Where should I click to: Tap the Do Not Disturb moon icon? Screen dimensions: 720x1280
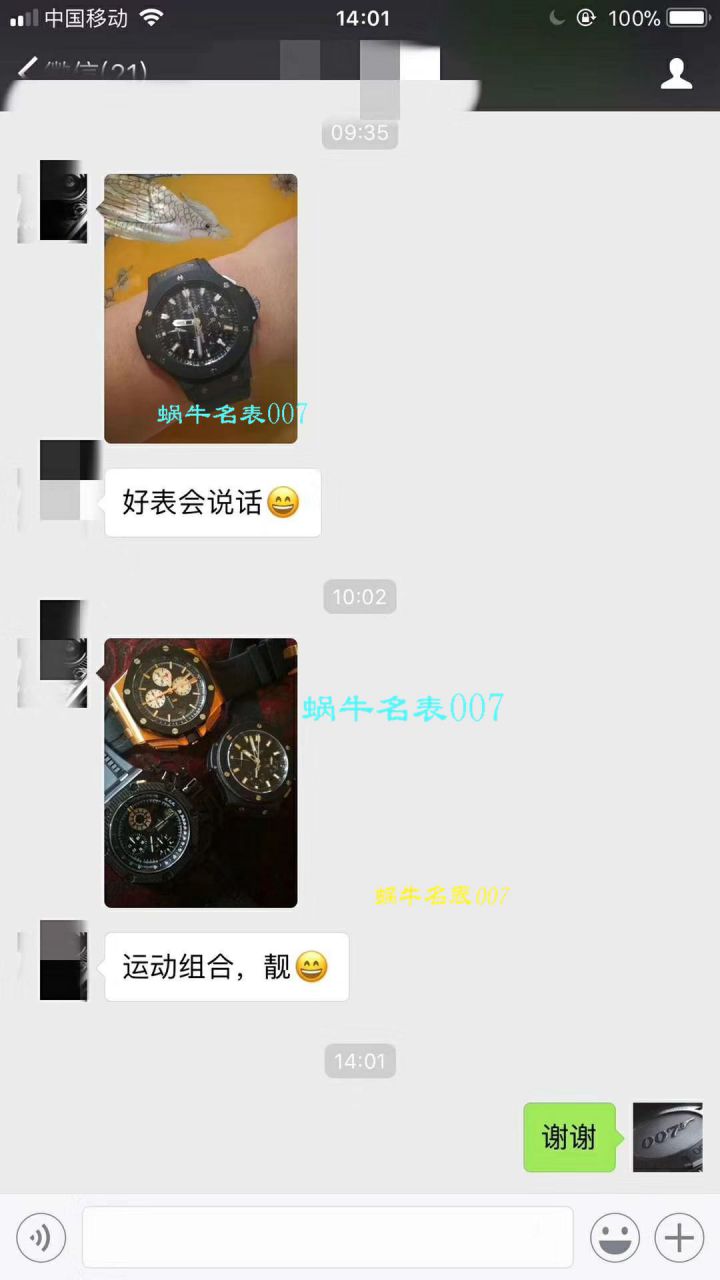(x=555, y=17)
